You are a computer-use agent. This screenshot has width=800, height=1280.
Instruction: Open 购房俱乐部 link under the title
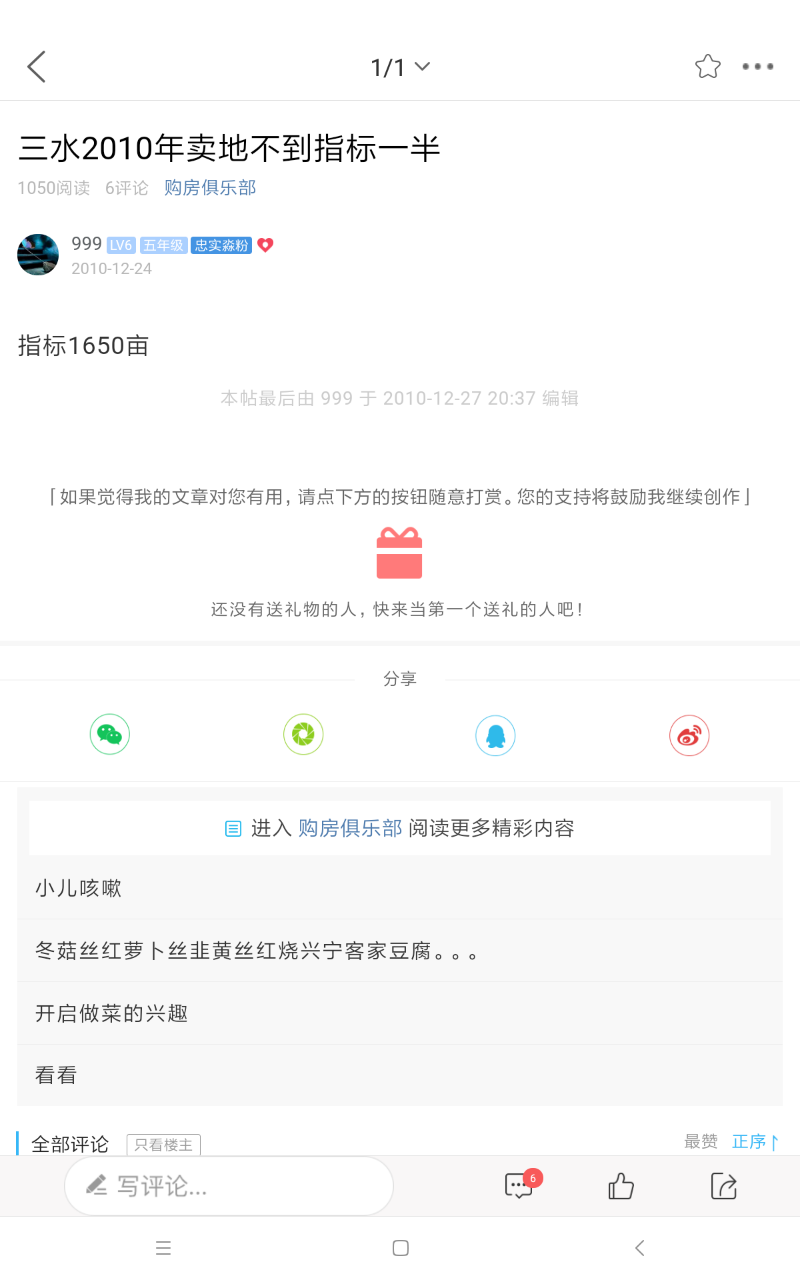(x=210, y=187)
